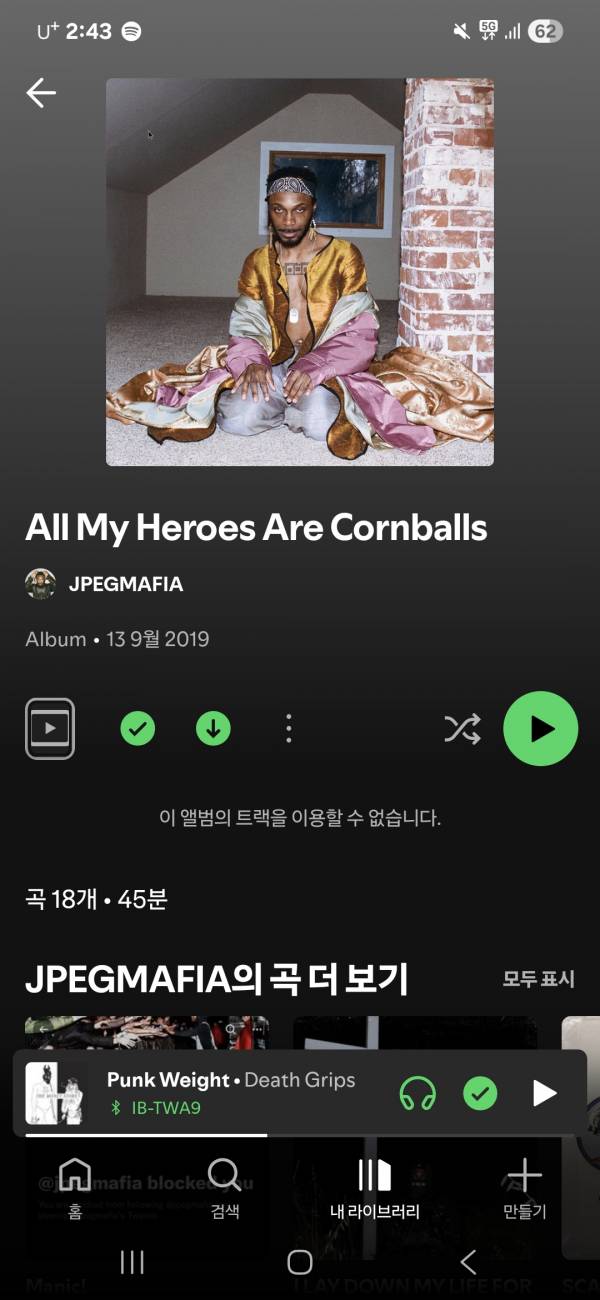Tap the system home button
This screenshot has height=1300, width=600.
click(300, 1262)
